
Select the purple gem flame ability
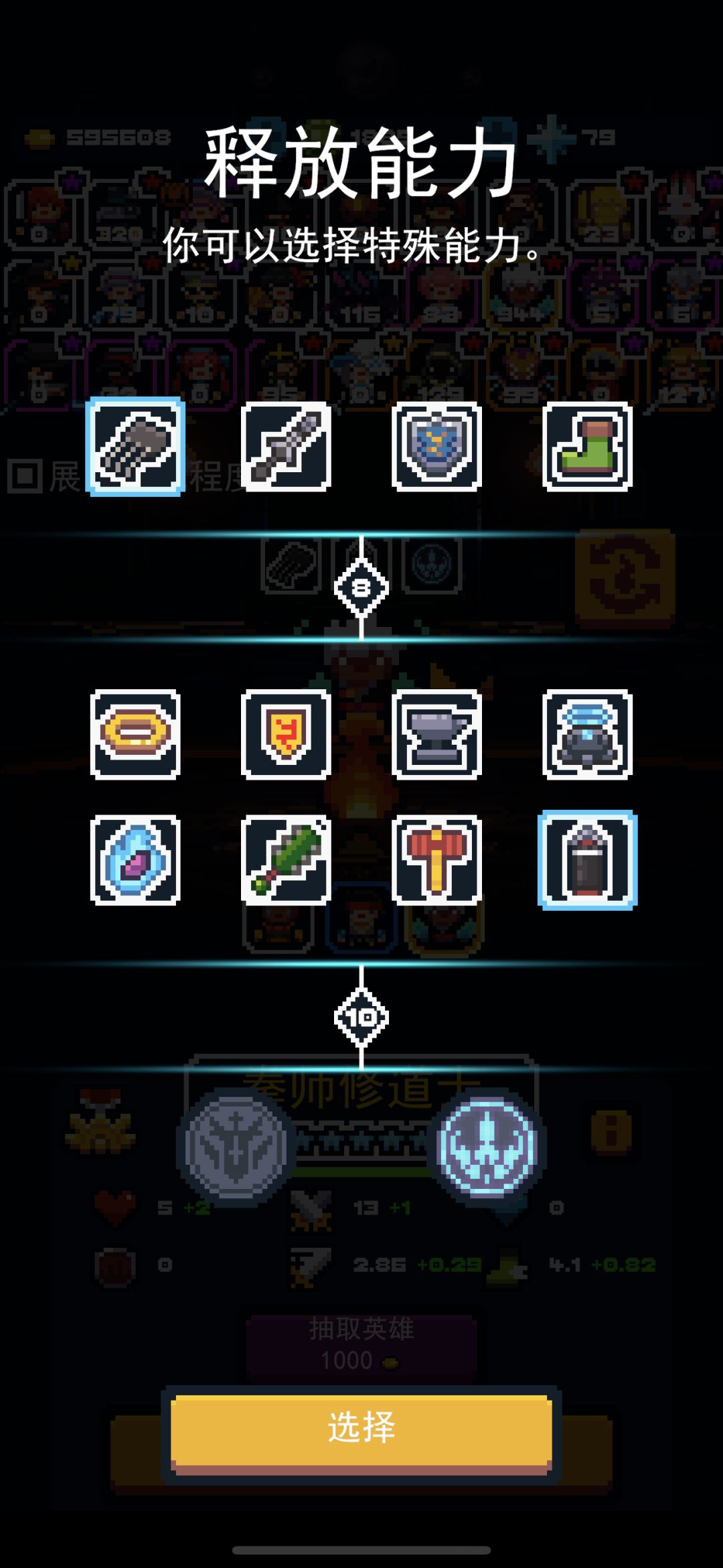pyautogui.click(x=135, y=860)
